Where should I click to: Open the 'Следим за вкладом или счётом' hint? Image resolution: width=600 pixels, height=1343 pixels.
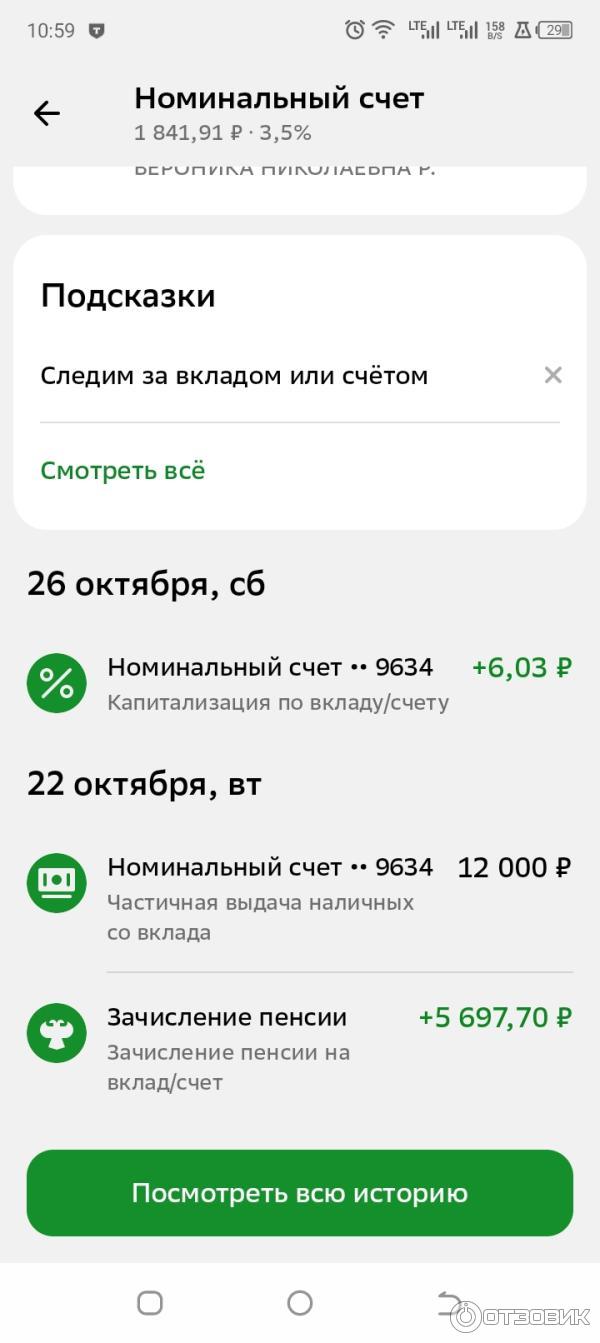tap(234, 376)
